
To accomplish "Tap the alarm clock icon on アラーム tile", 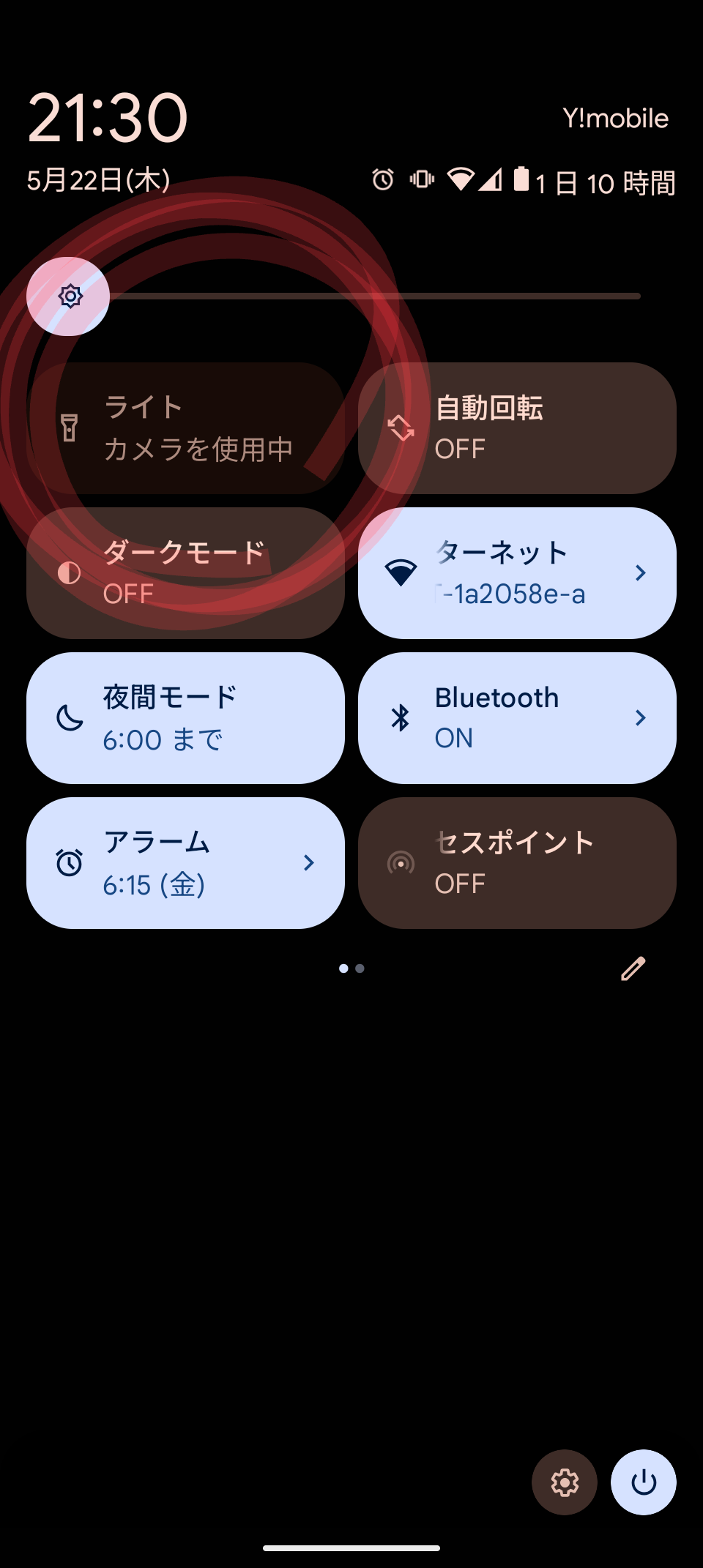I will (x=70, y=863).
